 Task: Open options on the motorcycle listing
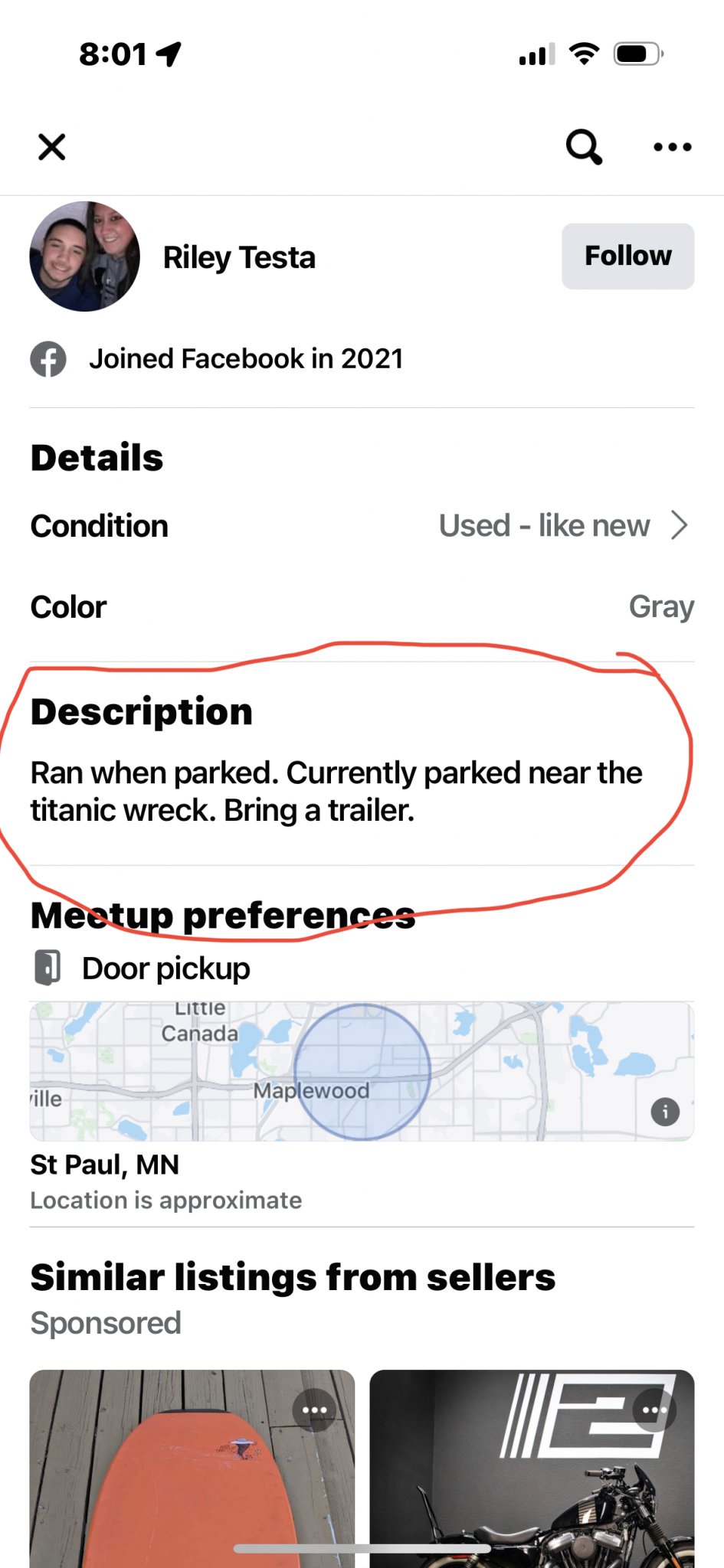pos(654,1410)
